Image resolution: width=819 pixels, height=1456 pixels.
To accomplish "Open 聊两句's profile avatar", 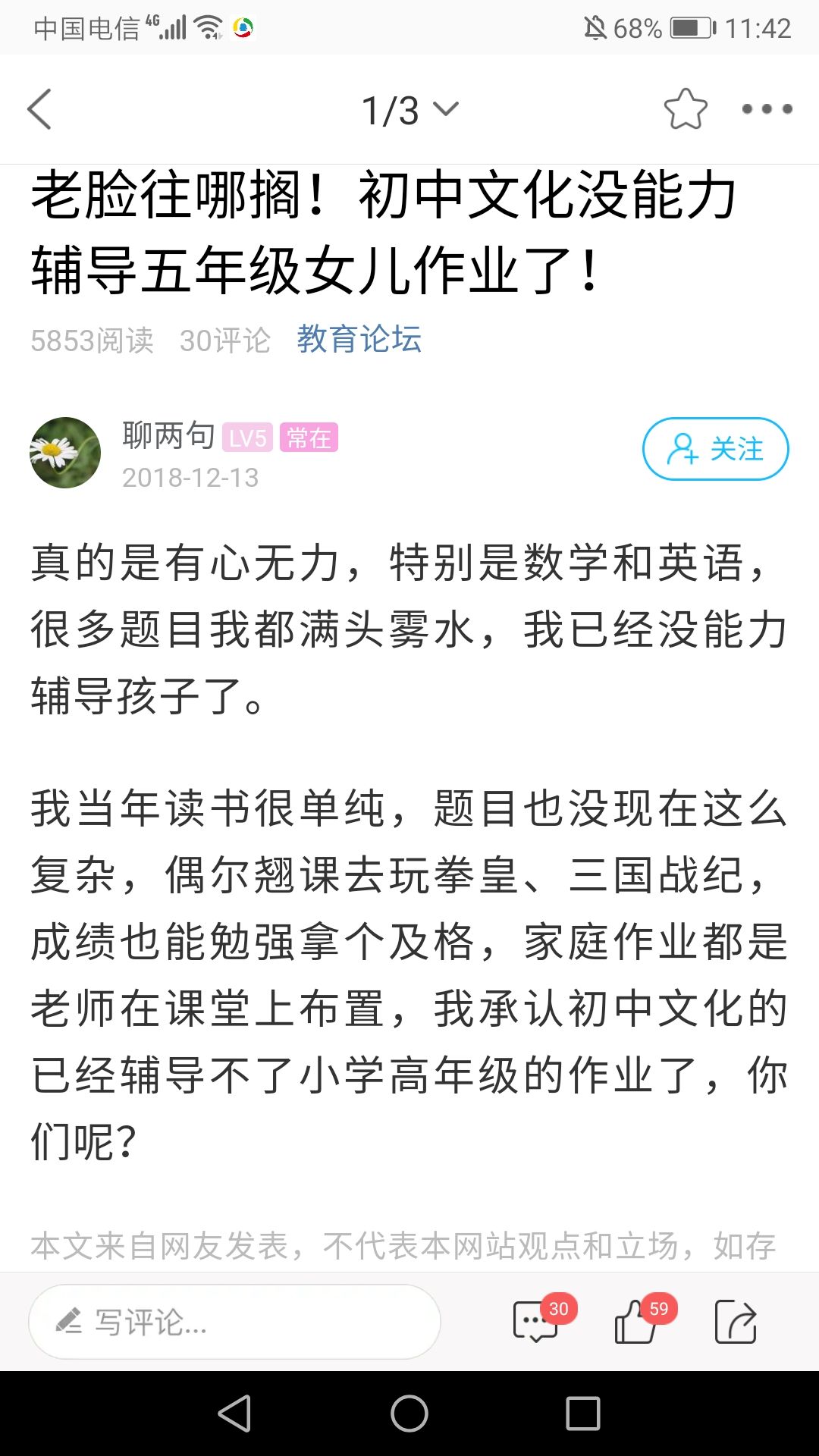I will (x=65, y=453).
